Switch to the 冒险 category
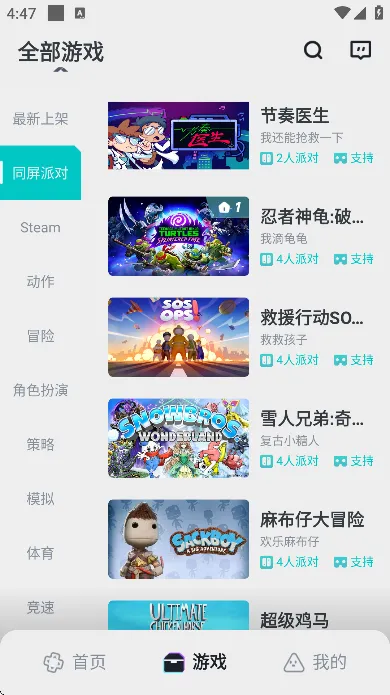The image size is (390, 695). (40, 336)
